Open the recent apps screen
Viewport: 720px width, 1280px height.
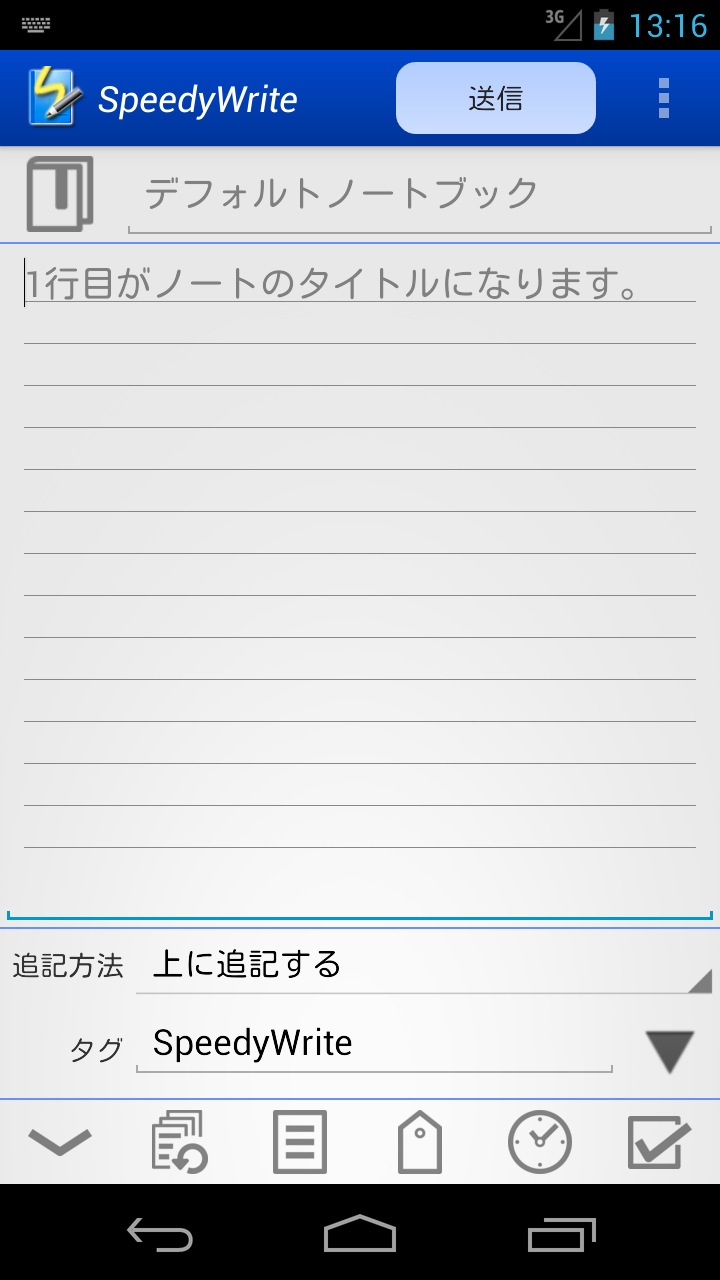tap(562, 1234)
